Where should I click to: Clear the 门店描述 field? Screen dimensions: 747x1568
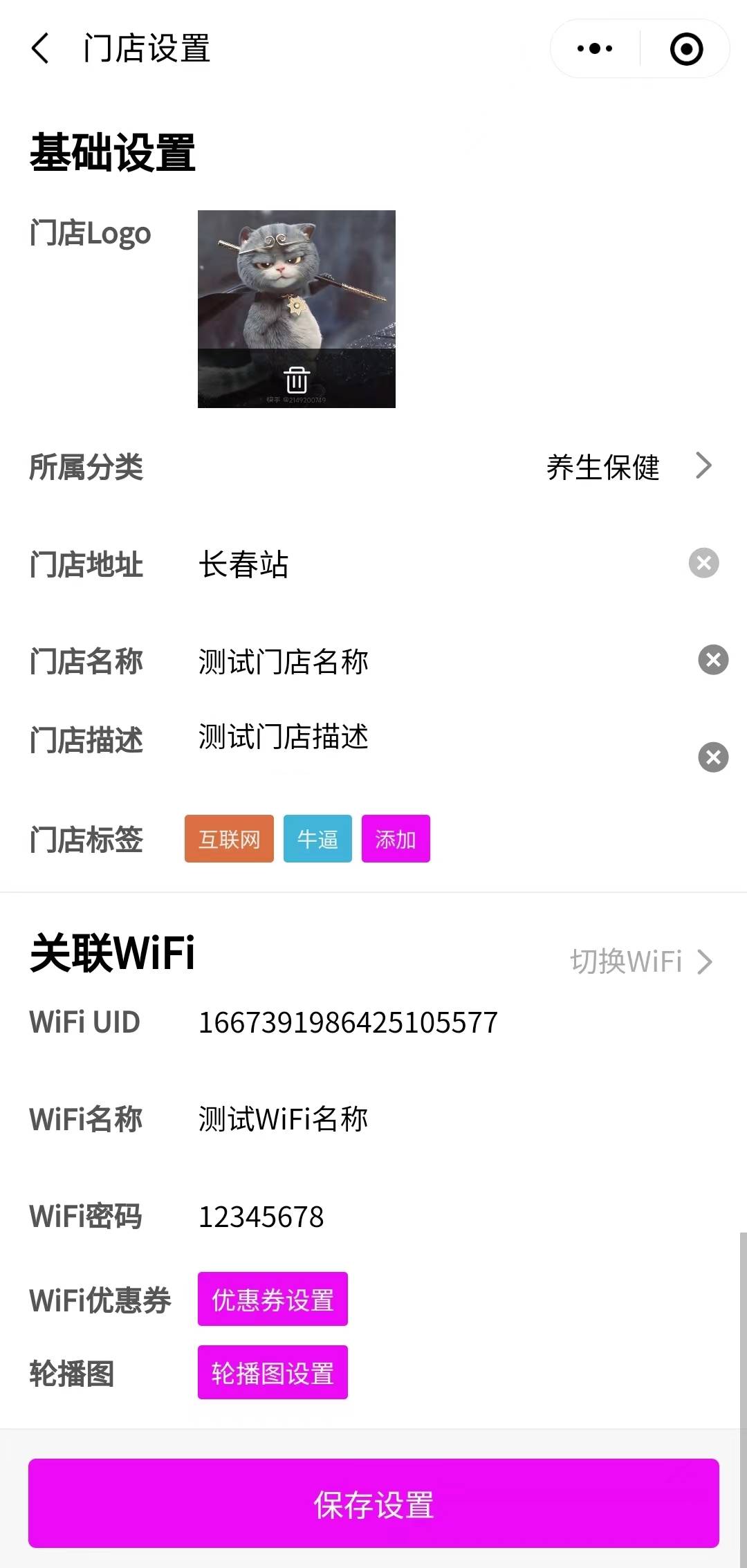click(x=713, y=757)
